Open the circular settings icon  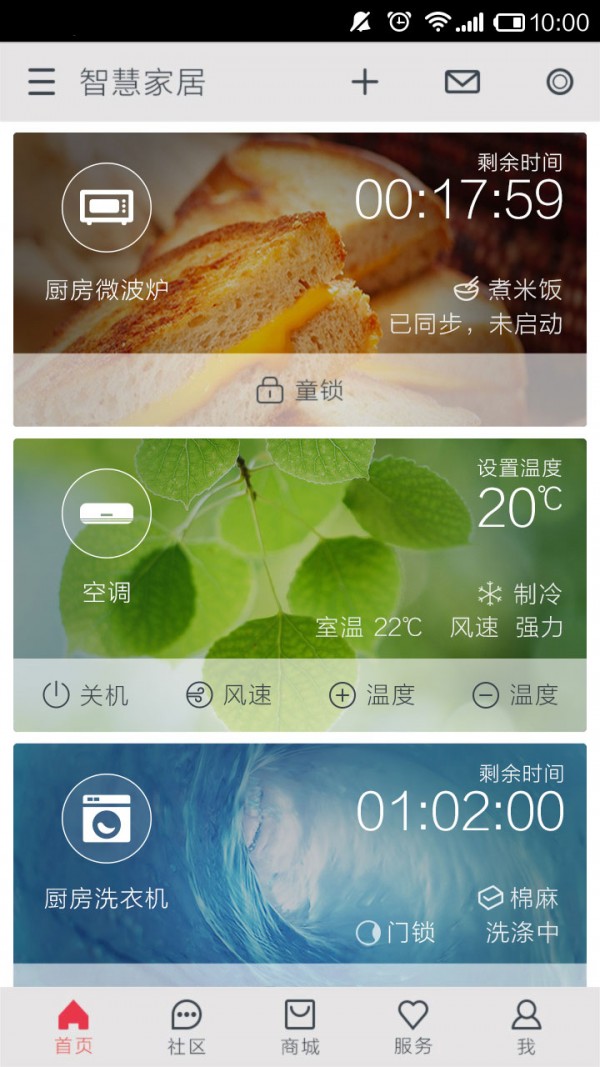[x=559, y=82]
